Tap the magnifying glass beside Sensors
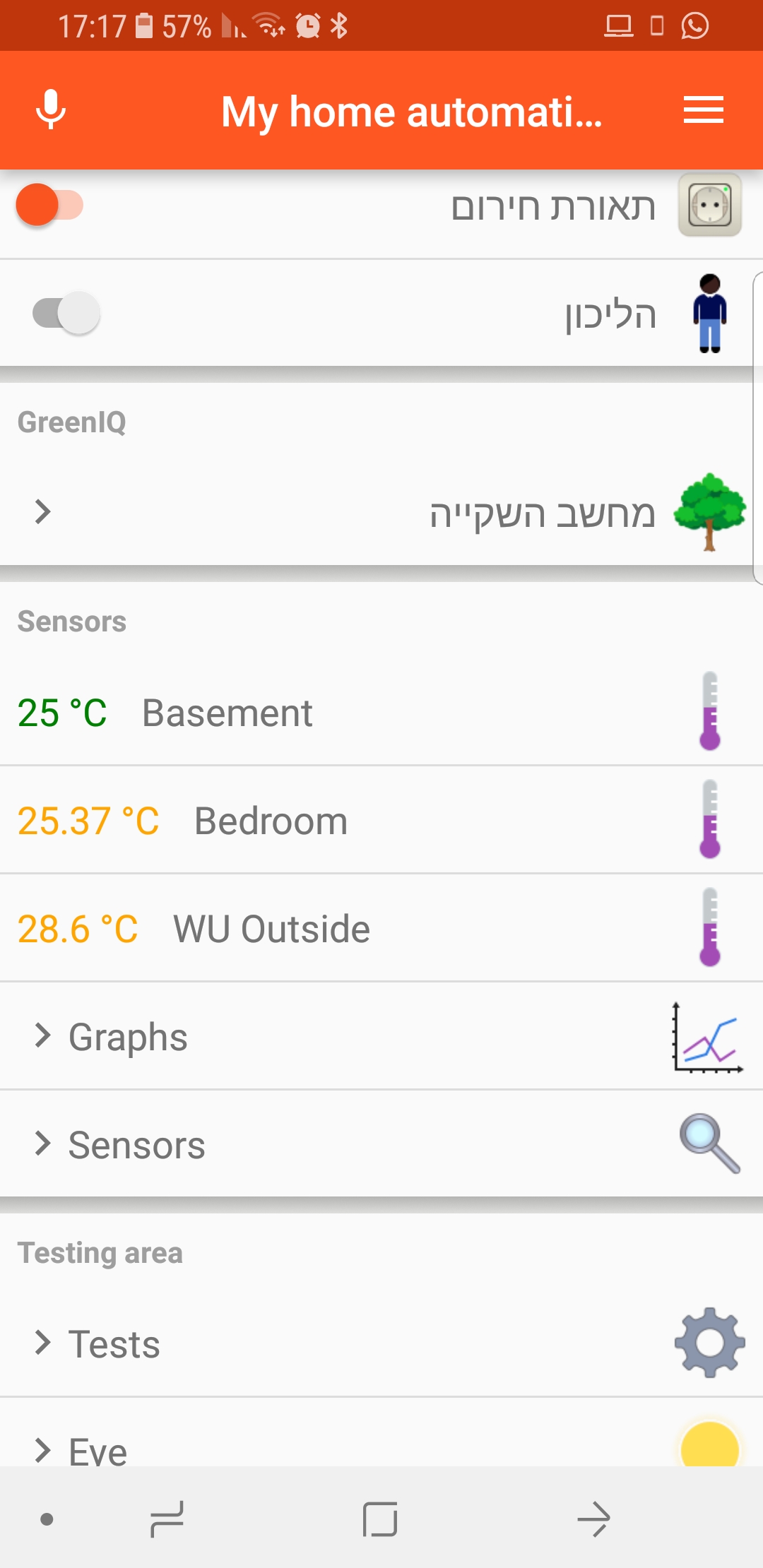The width and height of the screenshot is (763, 1568). (708, 1144)
